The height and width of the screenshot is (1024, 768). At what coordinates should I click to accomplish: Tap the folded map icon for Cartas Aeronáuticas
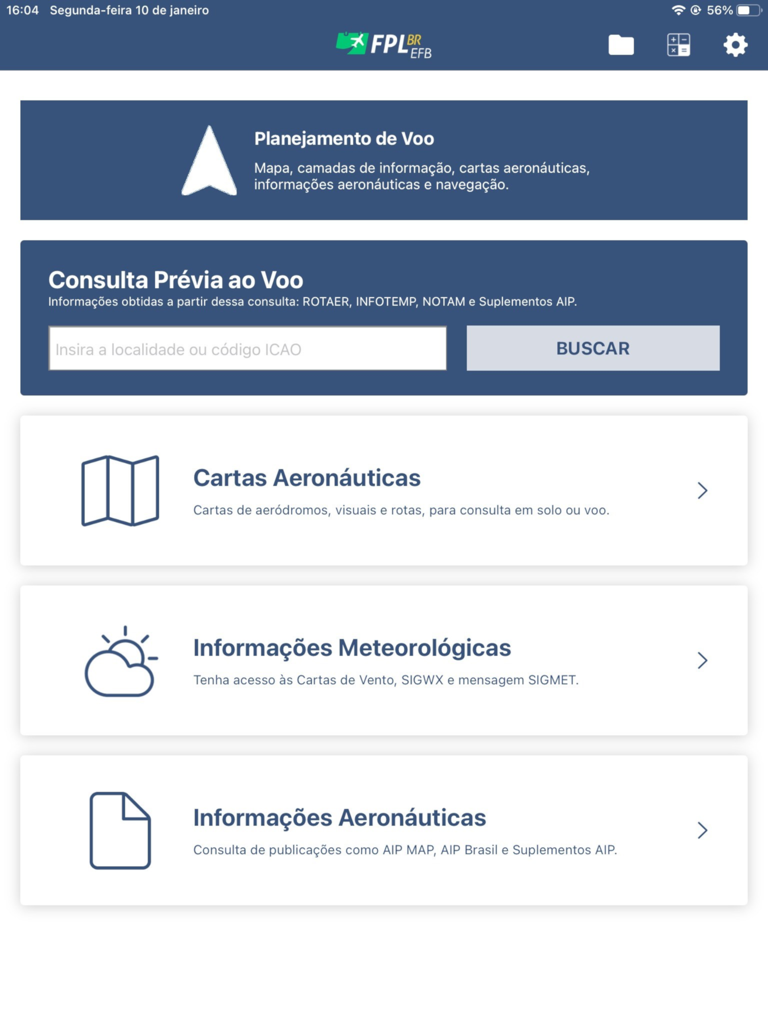(x=120, y=489)
